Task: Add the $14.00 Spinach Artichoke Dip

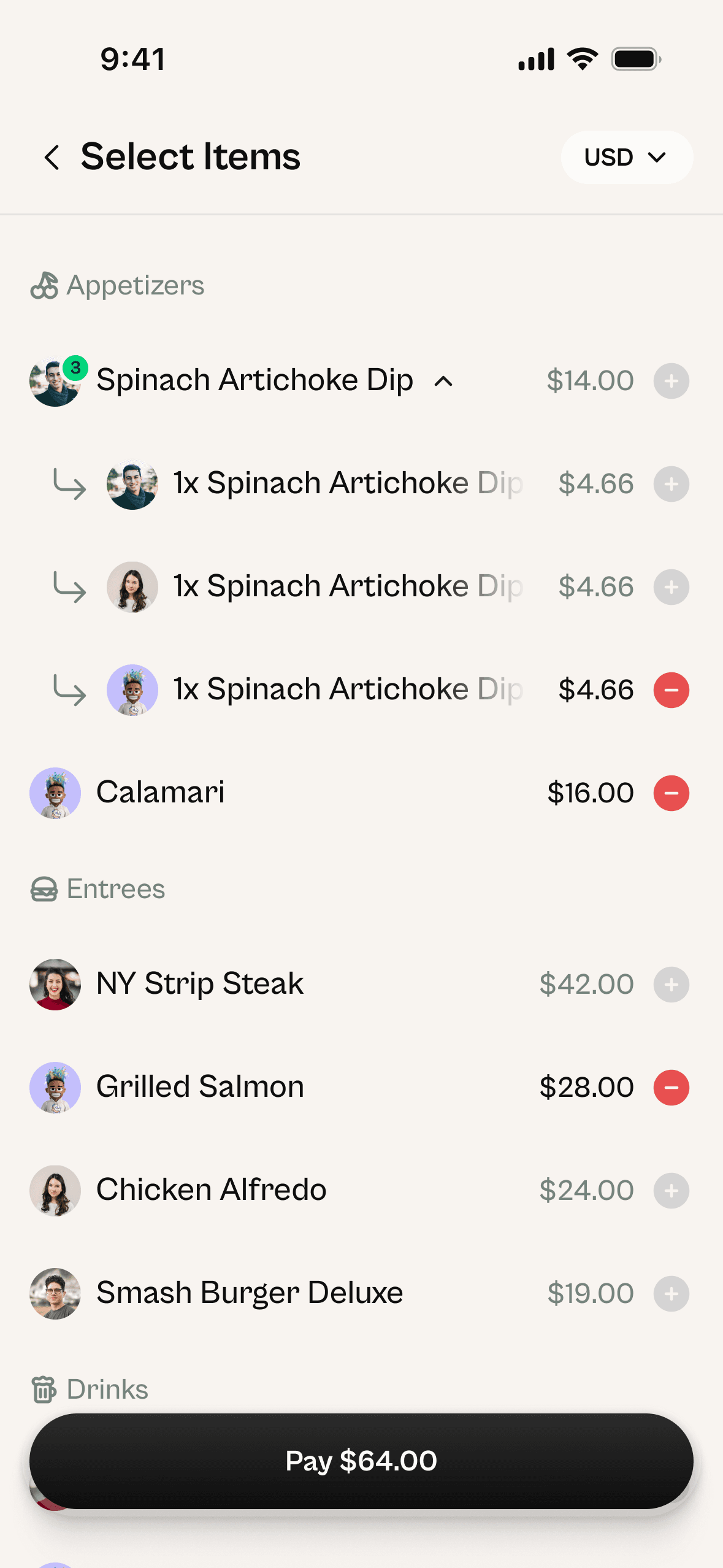Action: point(671,381)
